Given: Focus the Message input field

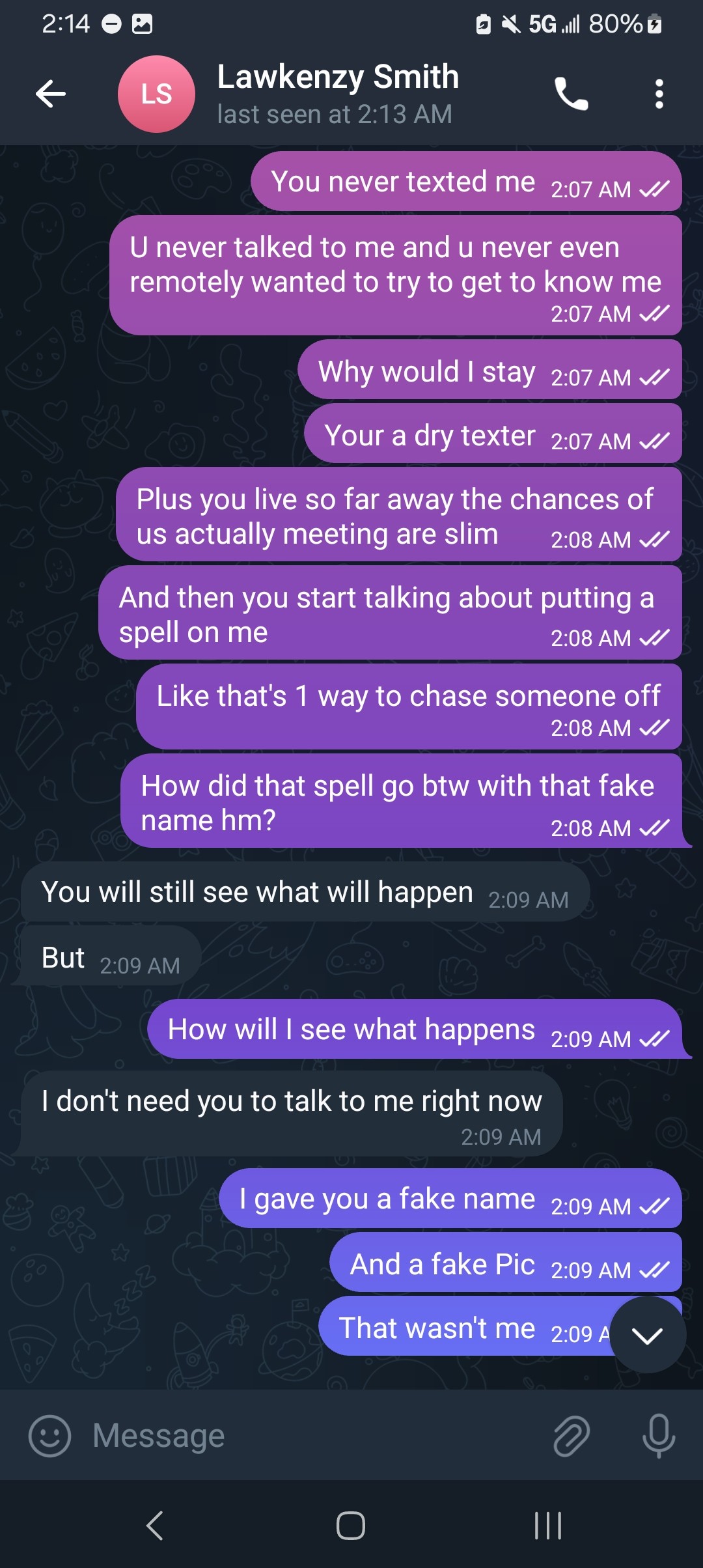Looking at the screenshot, I should [x=312, y=1435].
